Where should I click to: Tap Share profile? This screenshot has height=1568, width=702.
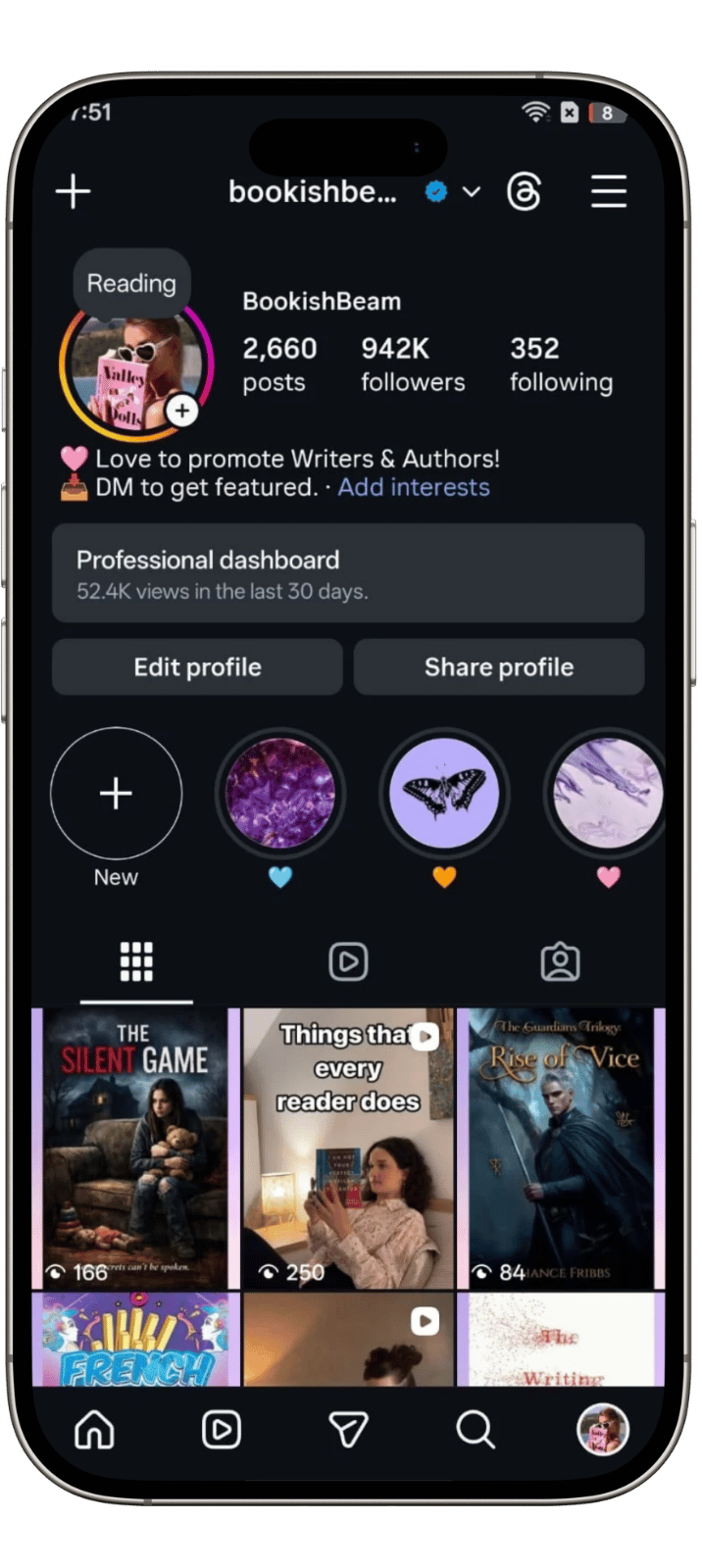pos(498,667)
